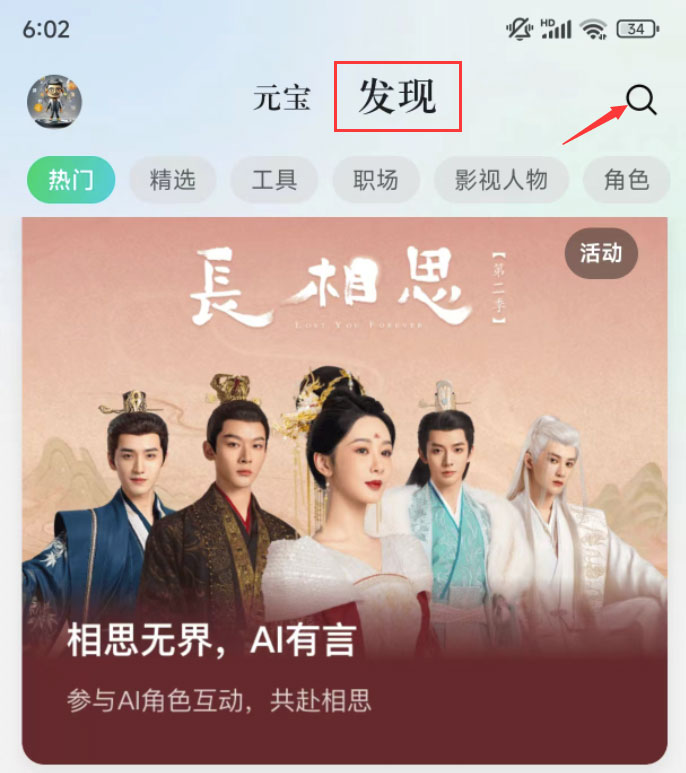Open the search magnifier icon
This screenshot has width=686, height=773.
641,100
